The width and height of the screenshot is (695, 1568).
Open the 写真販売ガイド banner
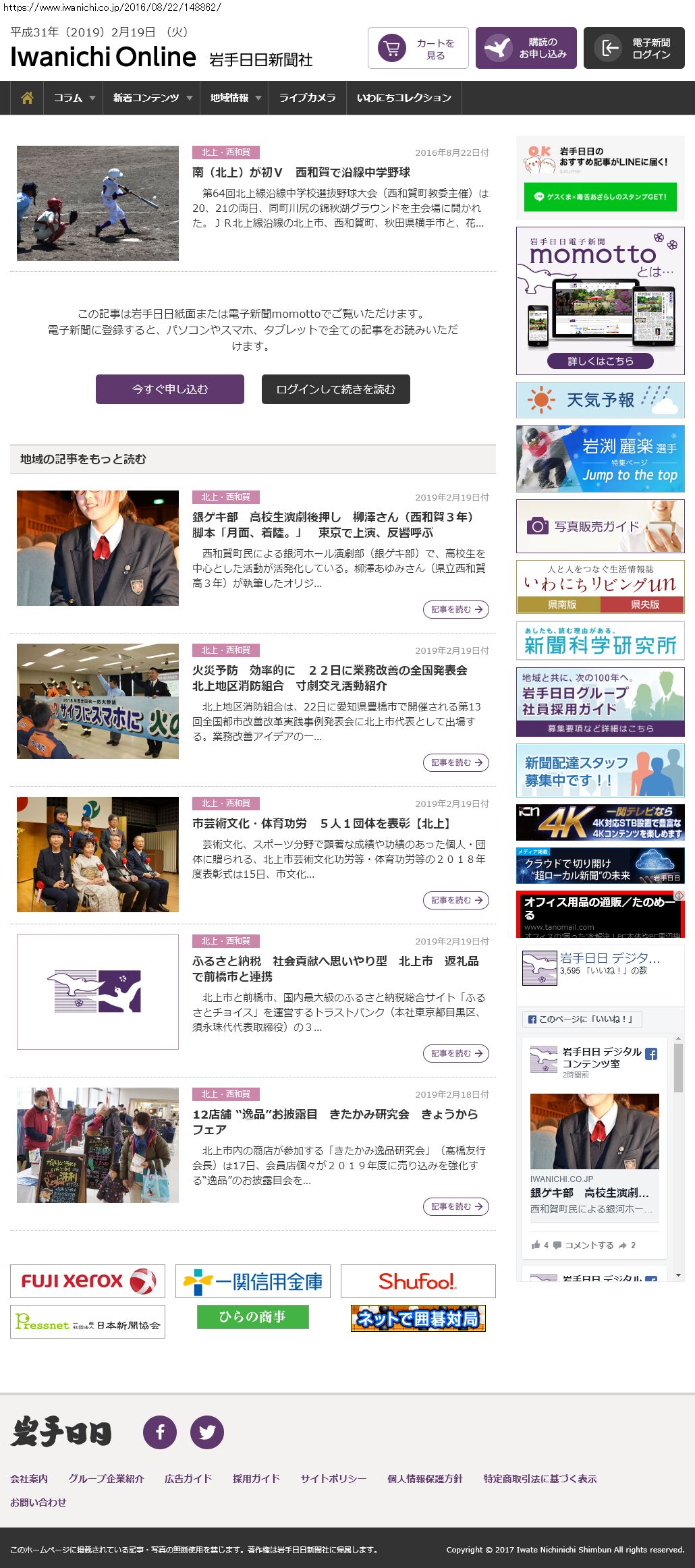(x=600, y=526)
